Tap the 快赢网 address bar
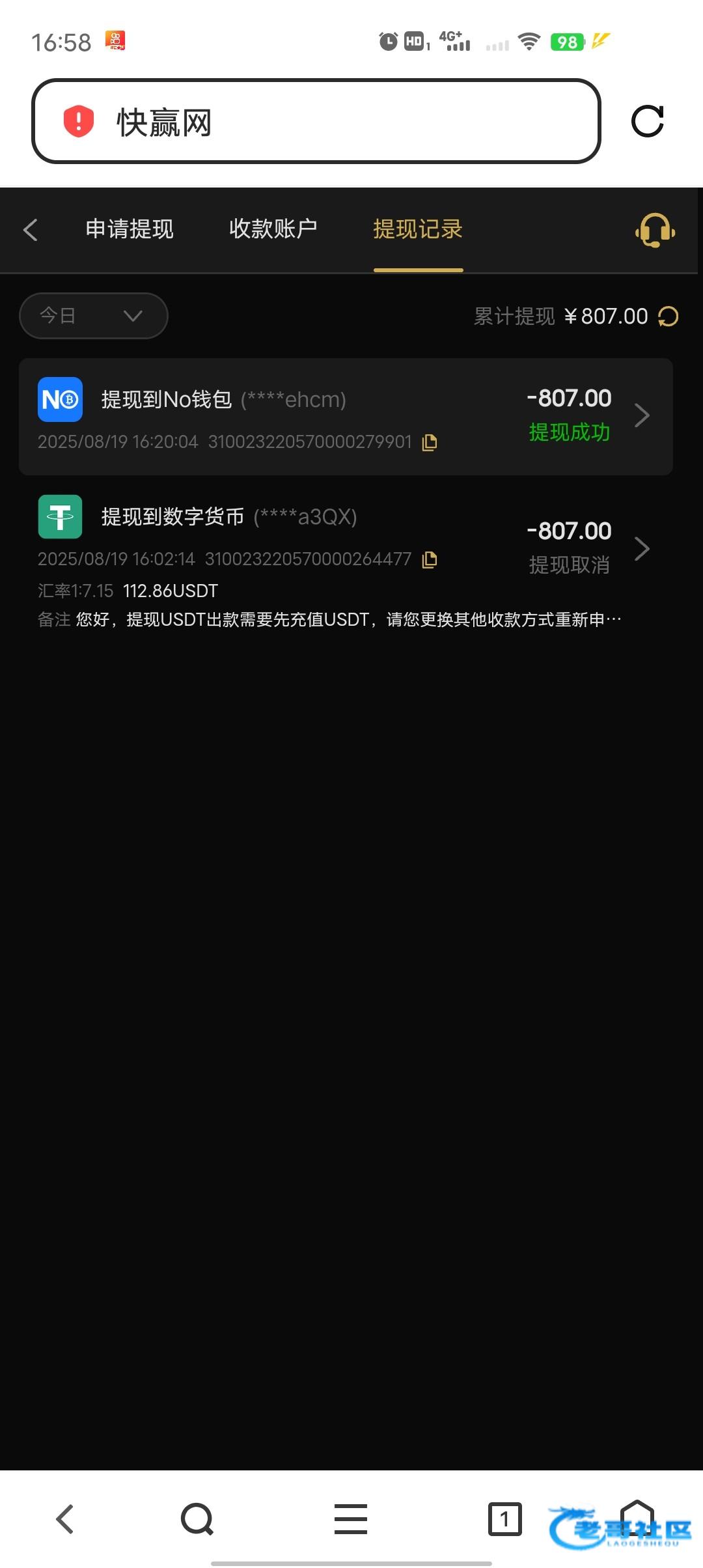The image size is (703, 1568). (316, 122)
